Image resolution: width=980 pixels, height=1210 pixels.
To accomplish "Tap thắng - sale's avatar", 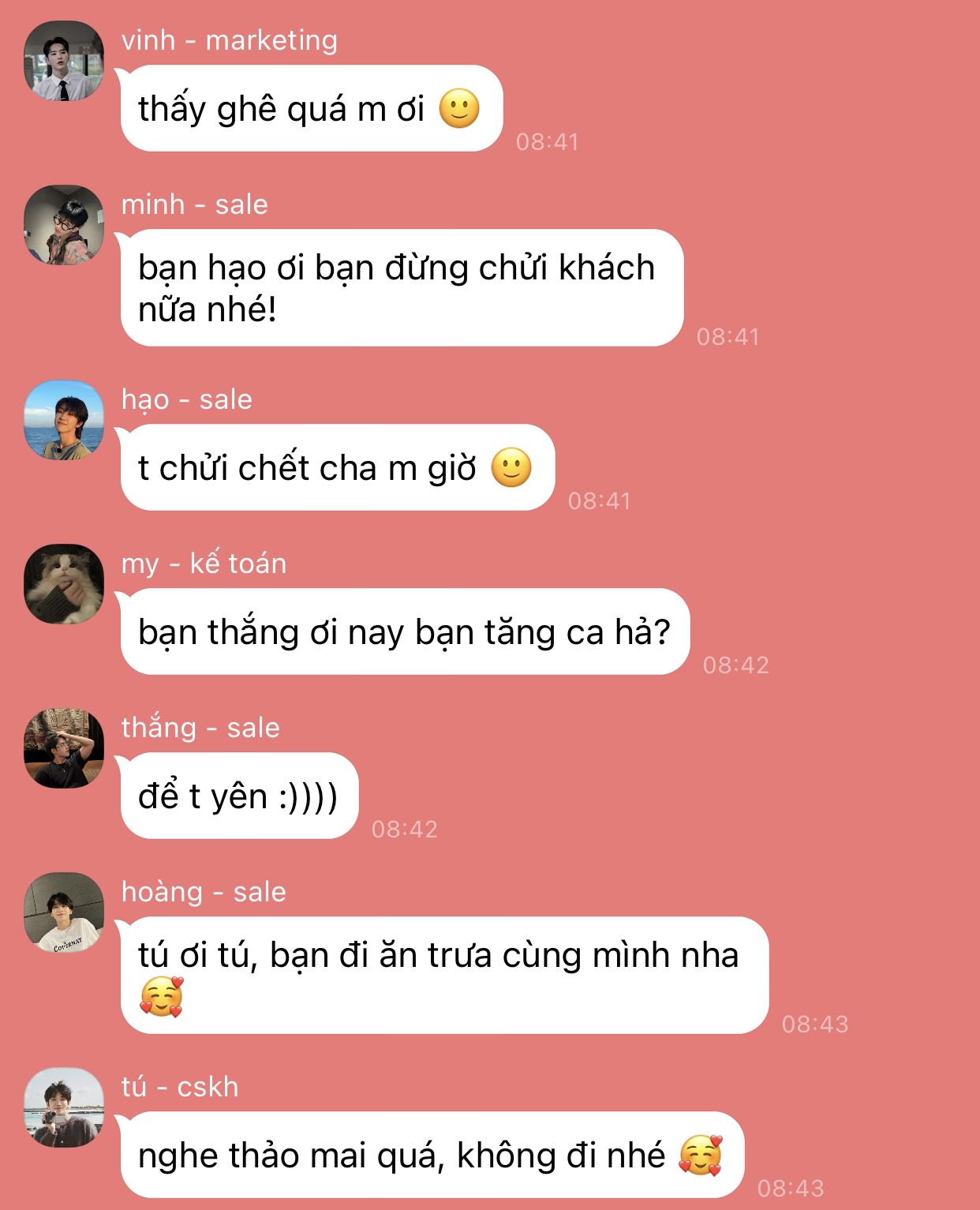I will click(64, 748).
